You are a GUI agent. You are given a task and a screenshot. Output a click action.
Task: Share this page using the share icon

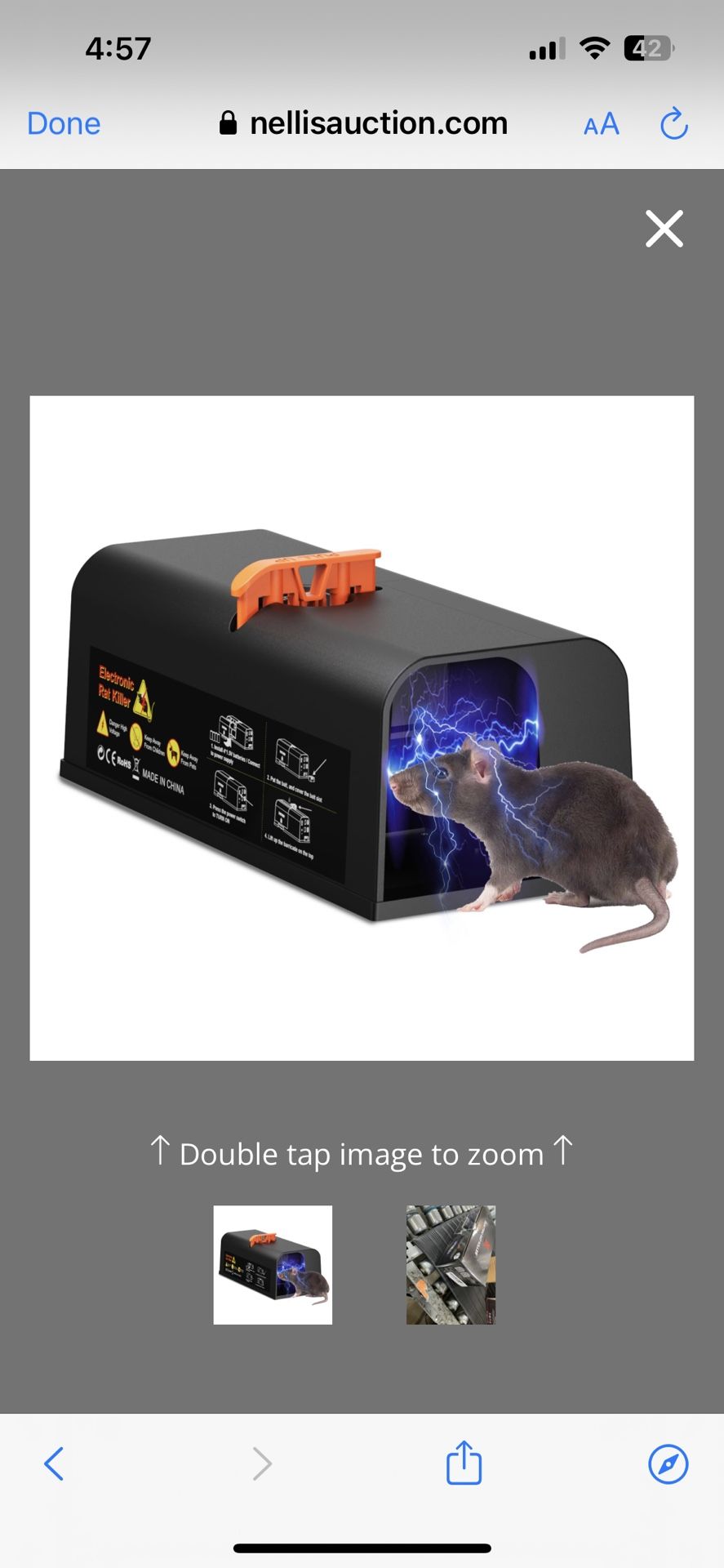point(464,1462)
